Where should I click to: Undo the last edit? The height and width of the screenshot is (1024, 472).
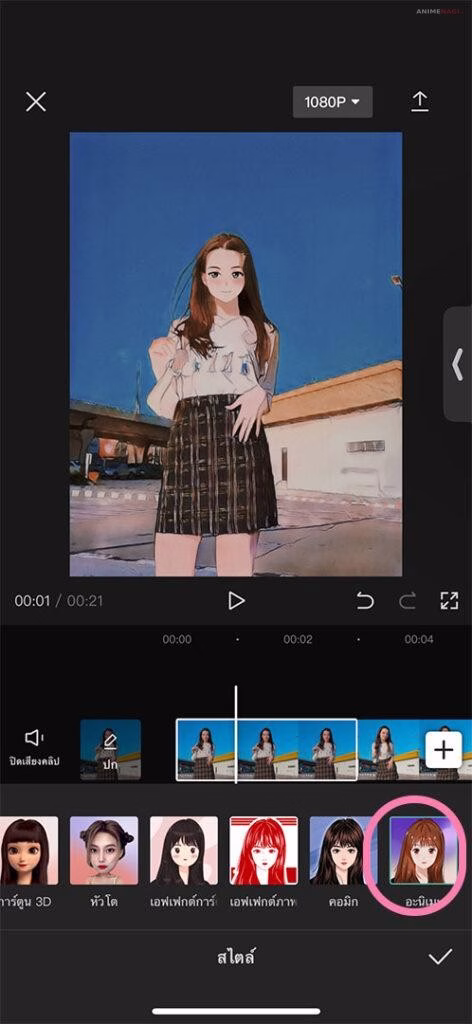click(x=365, y=601)
